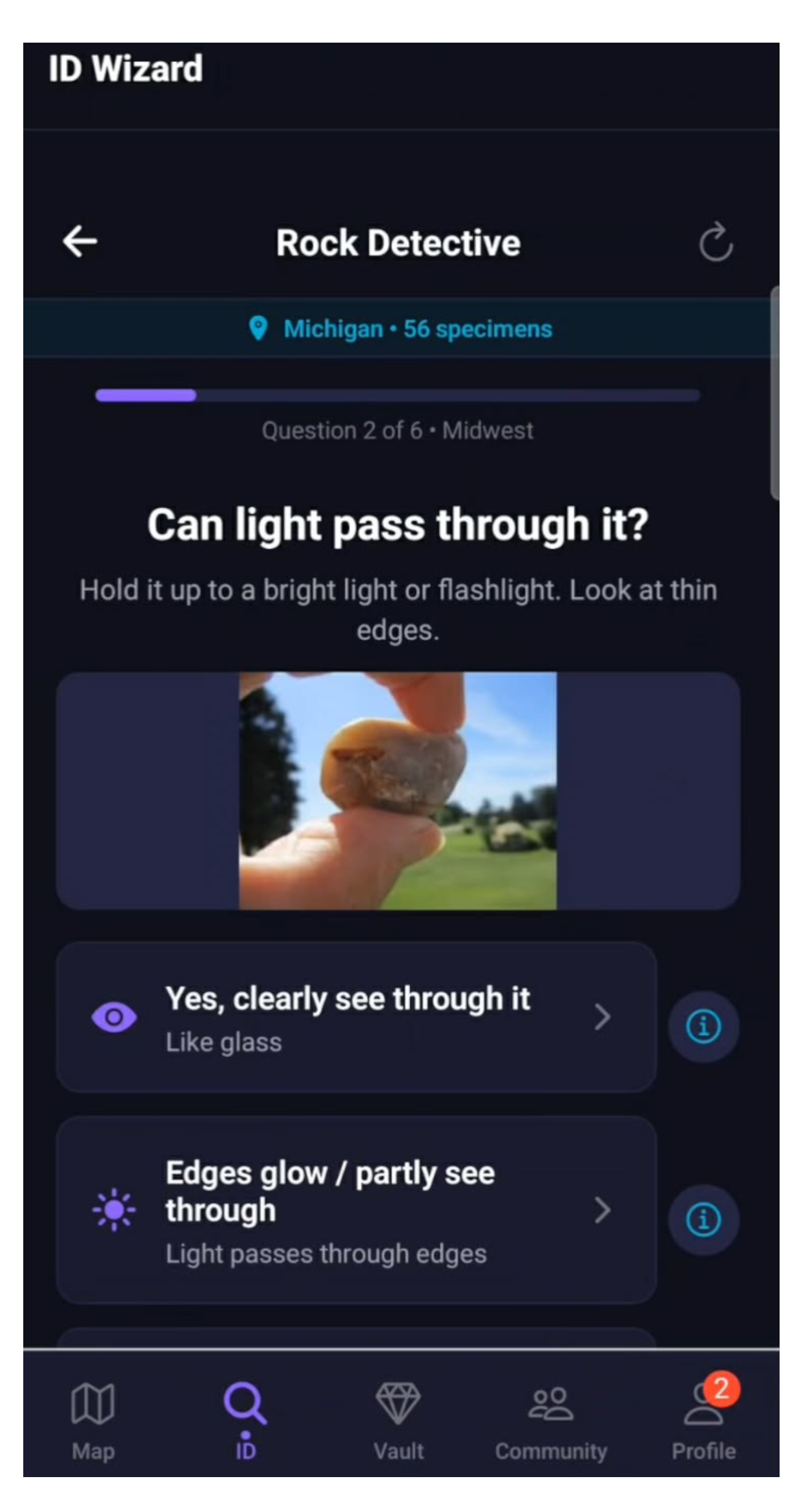Go back from Rock Detective

coord(80,242)
